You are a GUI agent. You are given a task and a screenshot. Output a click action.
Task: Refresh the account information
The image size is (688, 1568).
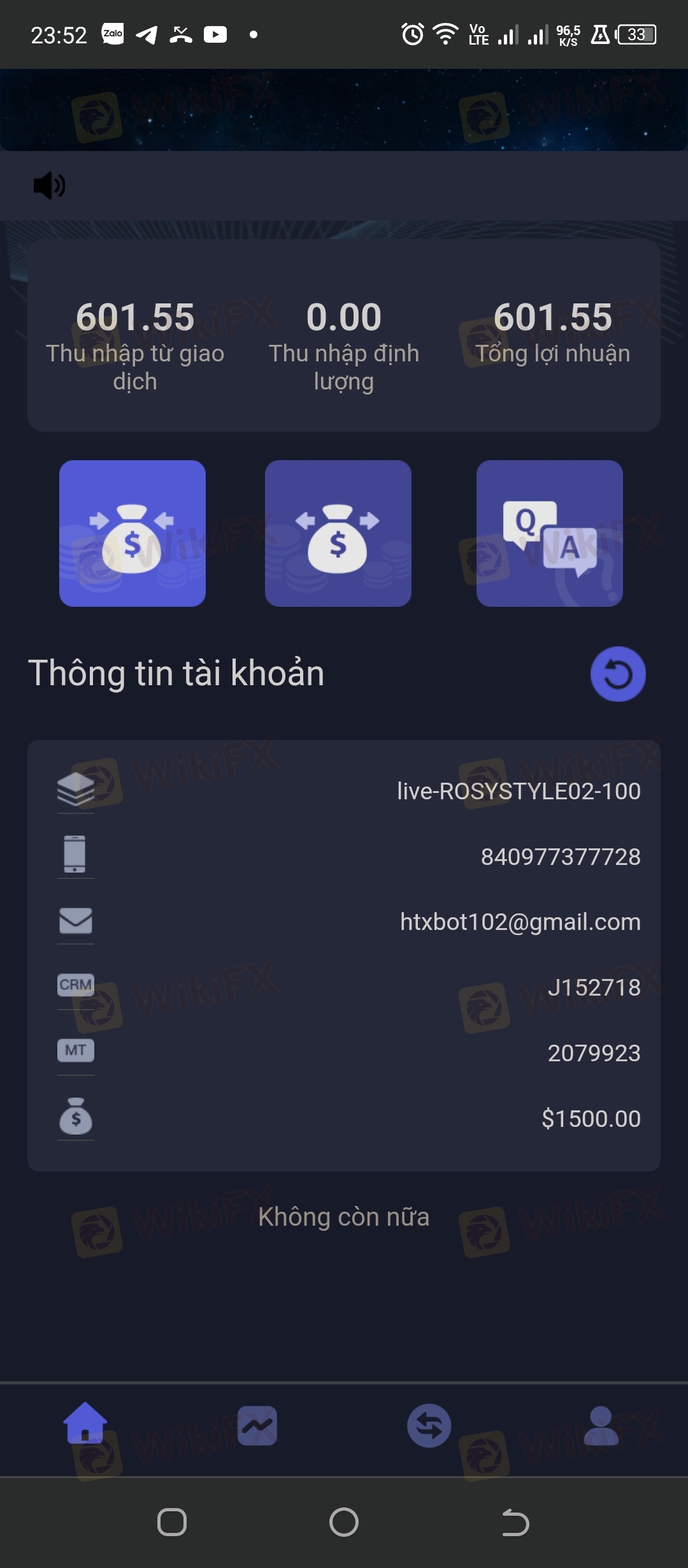[618, 674]
